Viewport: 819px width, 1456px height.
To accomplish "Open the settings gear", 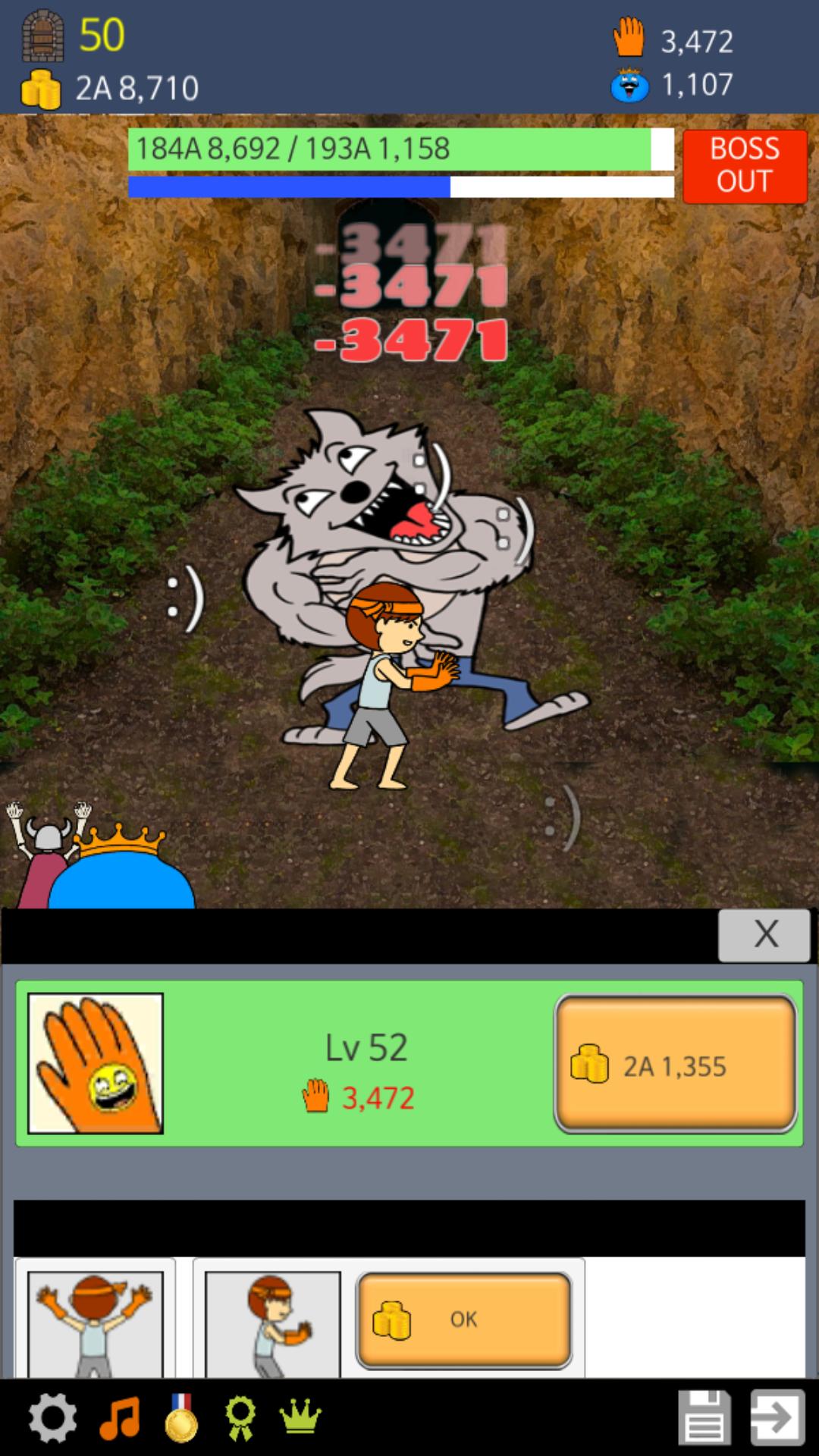I will click(52, 1418).
